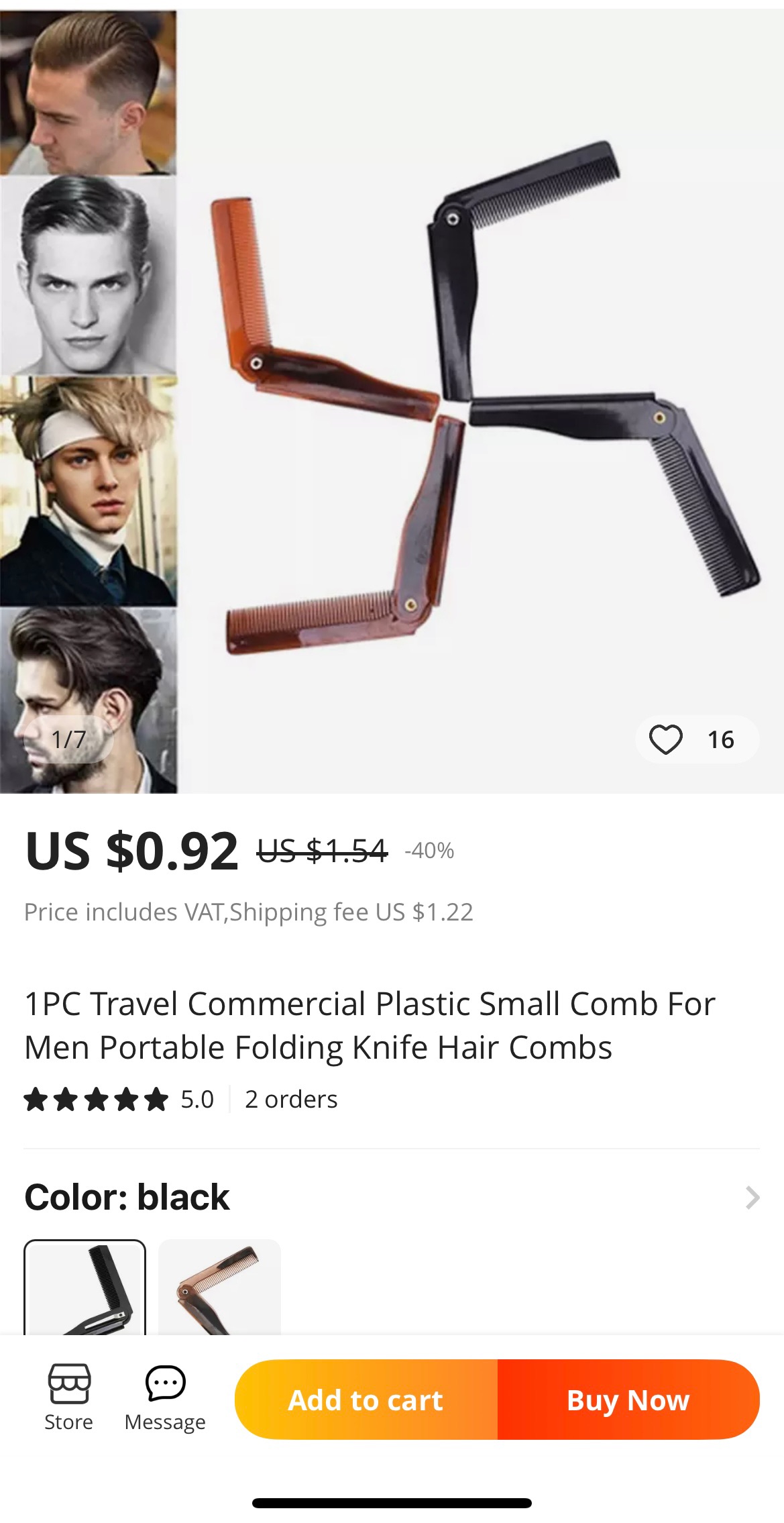
Task: Open the main product image
Action: (392, 401)
